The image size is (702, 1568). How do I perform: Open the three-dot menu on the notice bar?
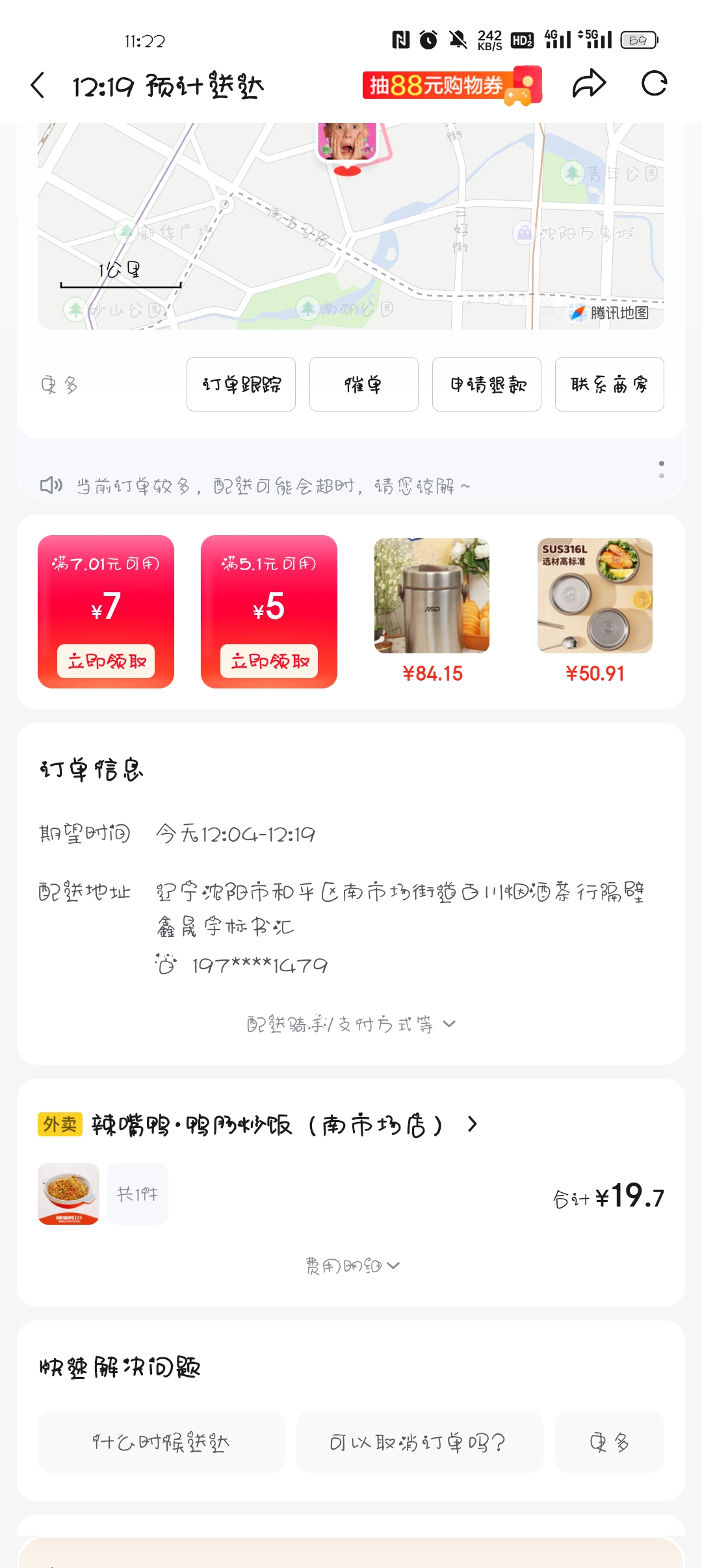[661, 469]
